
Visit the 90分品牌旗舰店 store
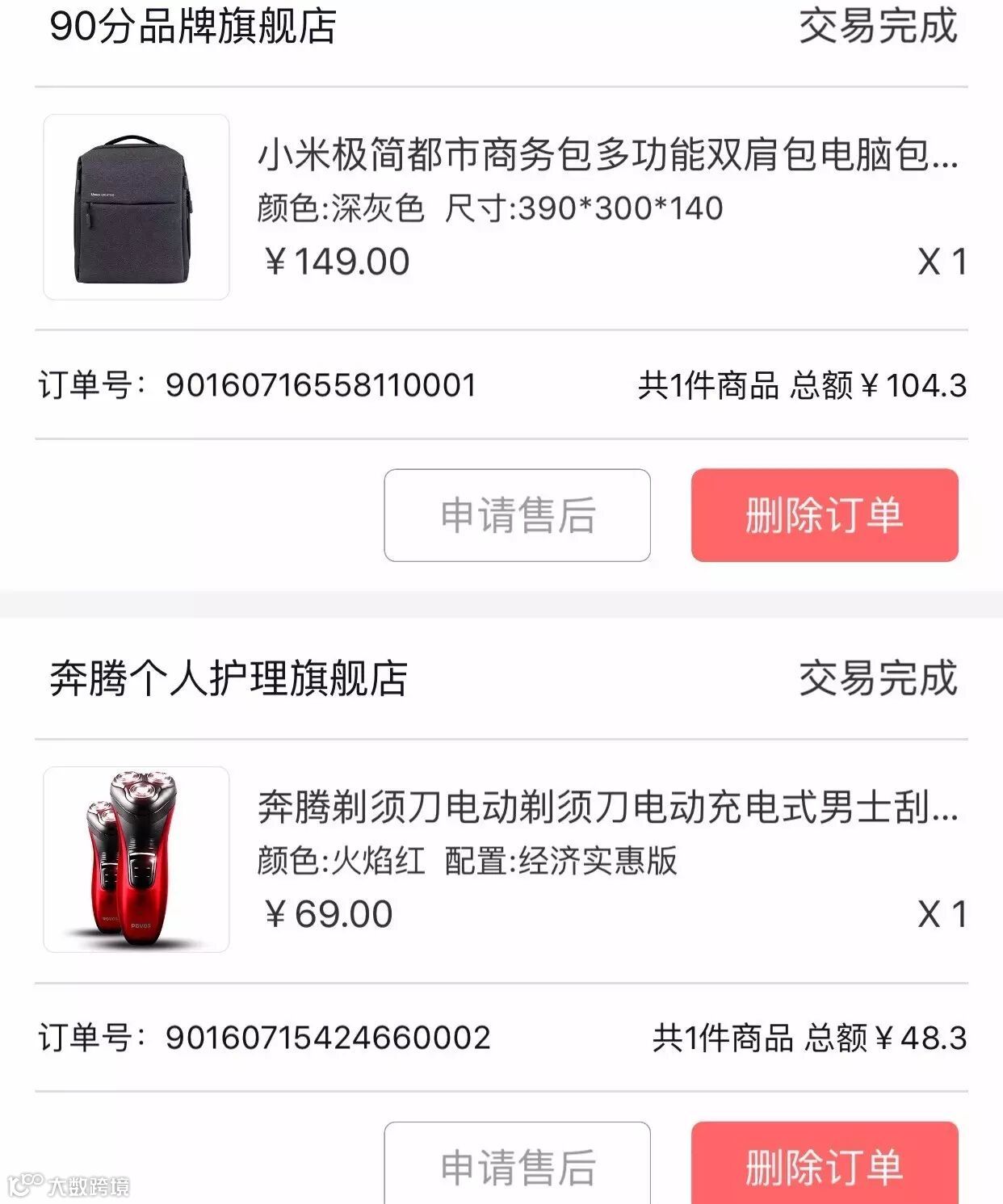193,26
